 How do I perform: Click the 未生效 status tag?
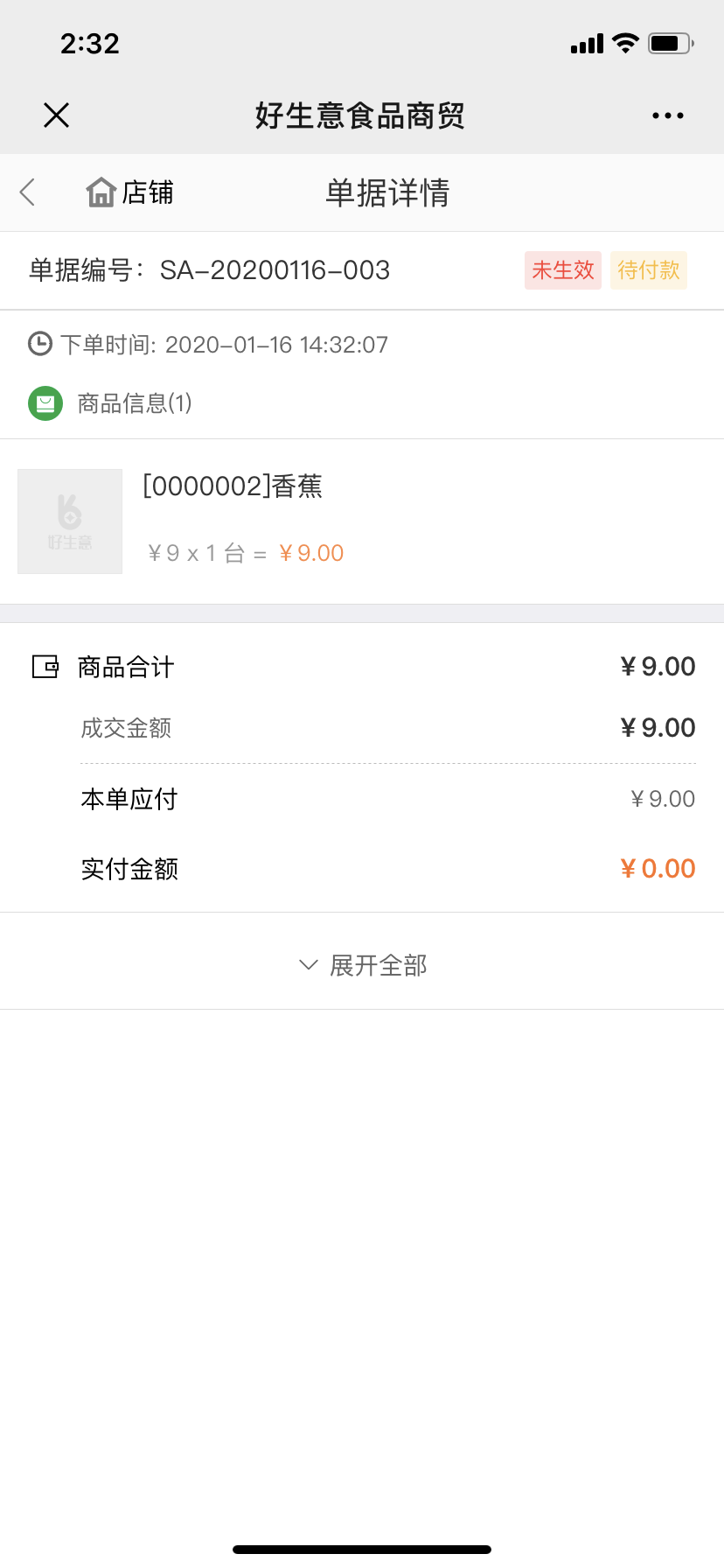click(562, 270)
